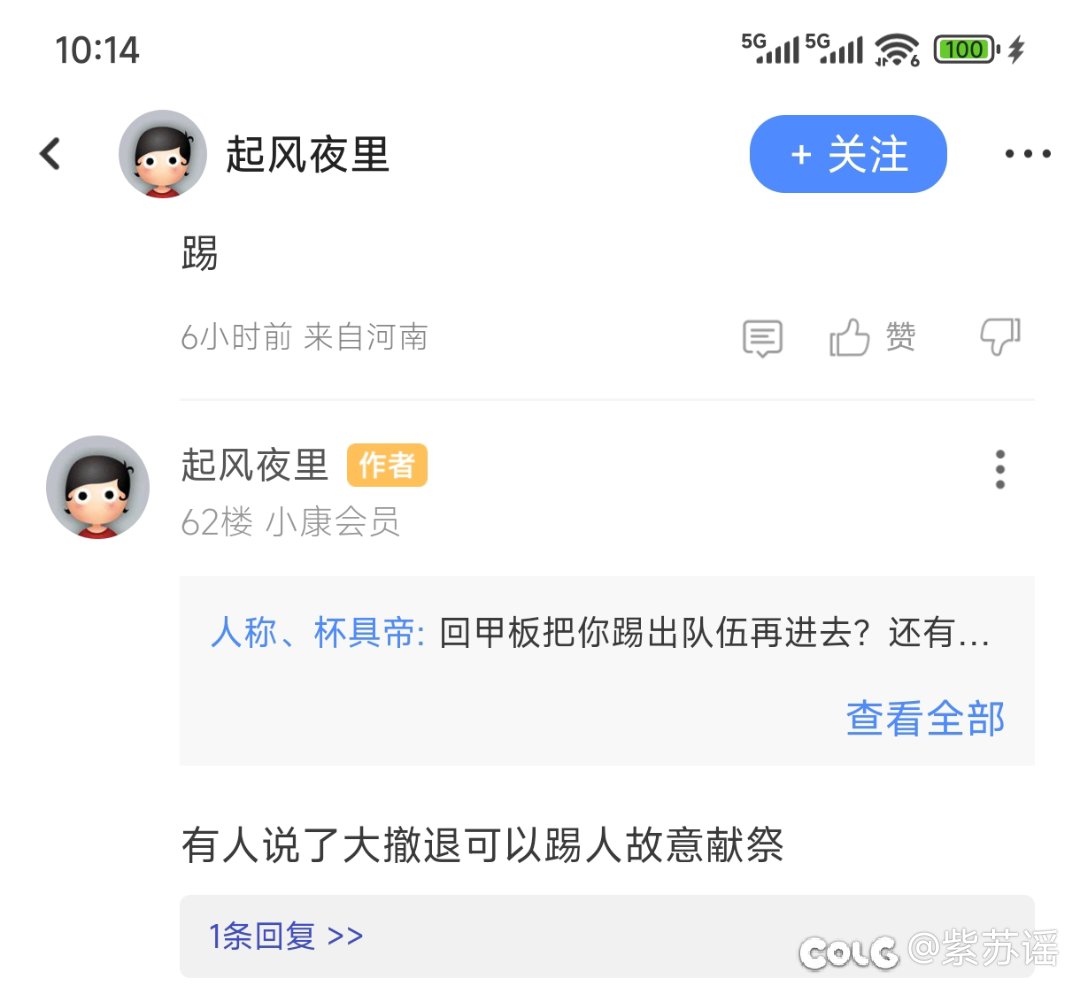1080x994 pixels.
Task: Open the three-dot menu in the header
Action: pos(1027,154)
